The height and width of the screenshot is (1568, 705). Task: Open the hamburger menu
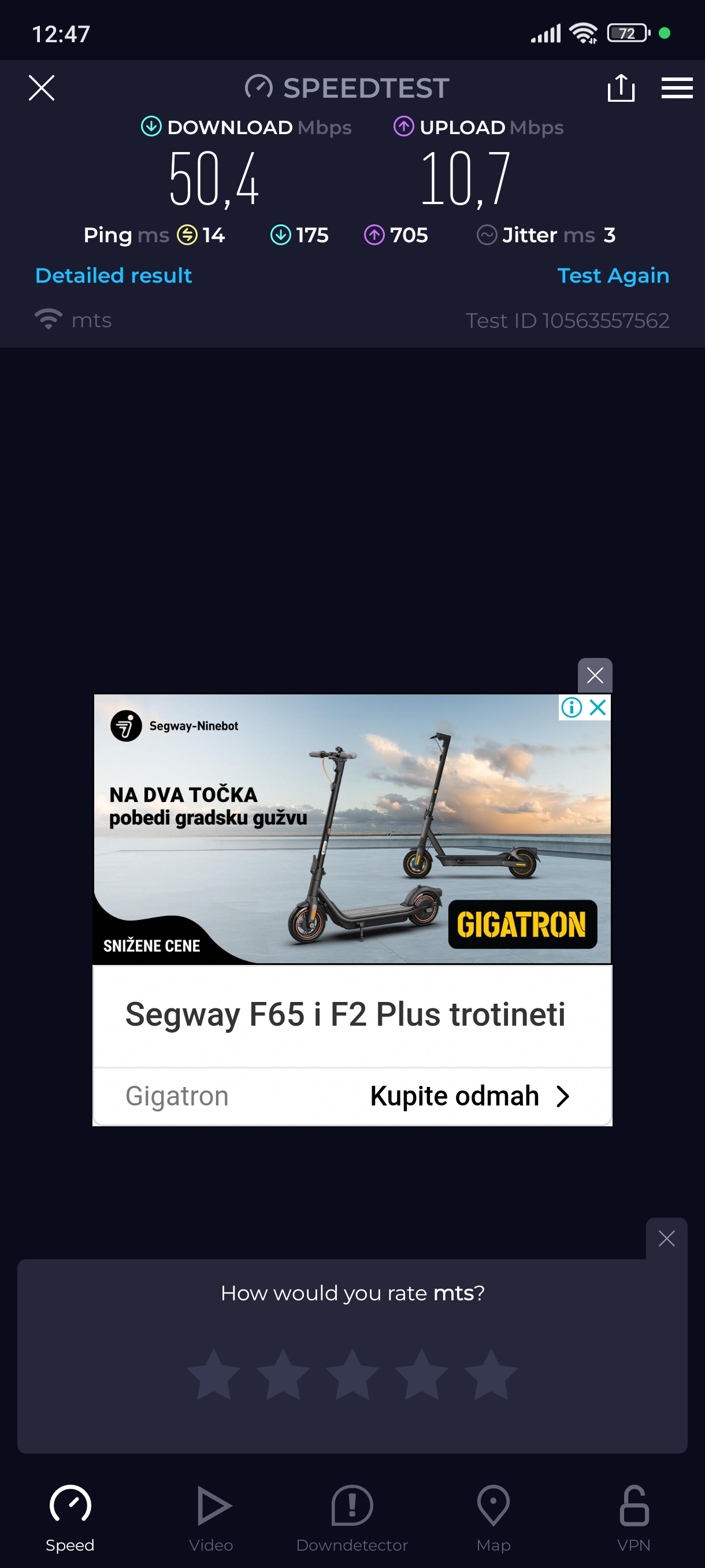pyautogui.click(x=677, y=88)
